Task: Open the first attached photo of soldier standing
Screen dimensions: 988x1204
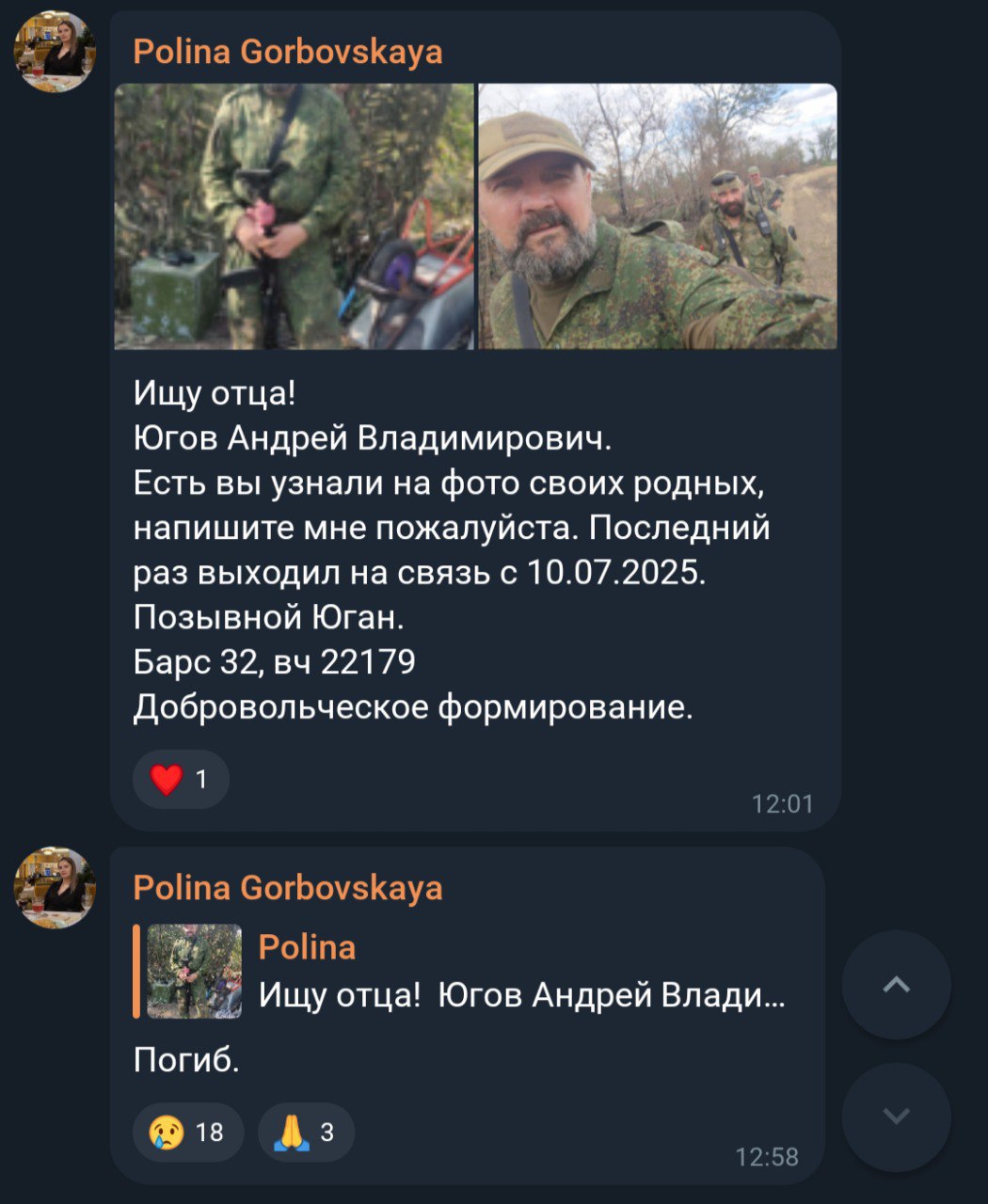Action: tap(294, 216)
